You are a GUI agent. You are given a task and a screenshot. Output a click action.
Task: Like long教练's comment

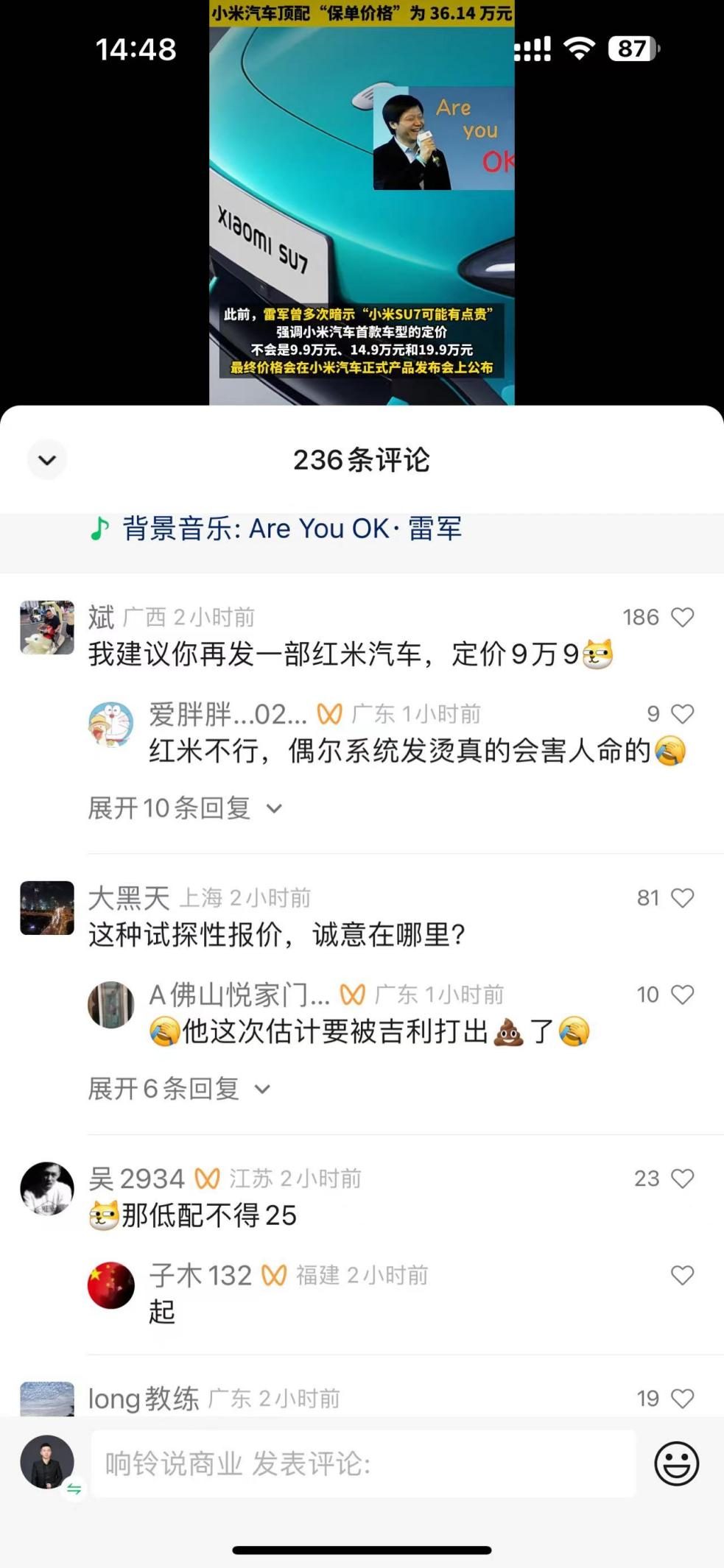pos(682,1398)
